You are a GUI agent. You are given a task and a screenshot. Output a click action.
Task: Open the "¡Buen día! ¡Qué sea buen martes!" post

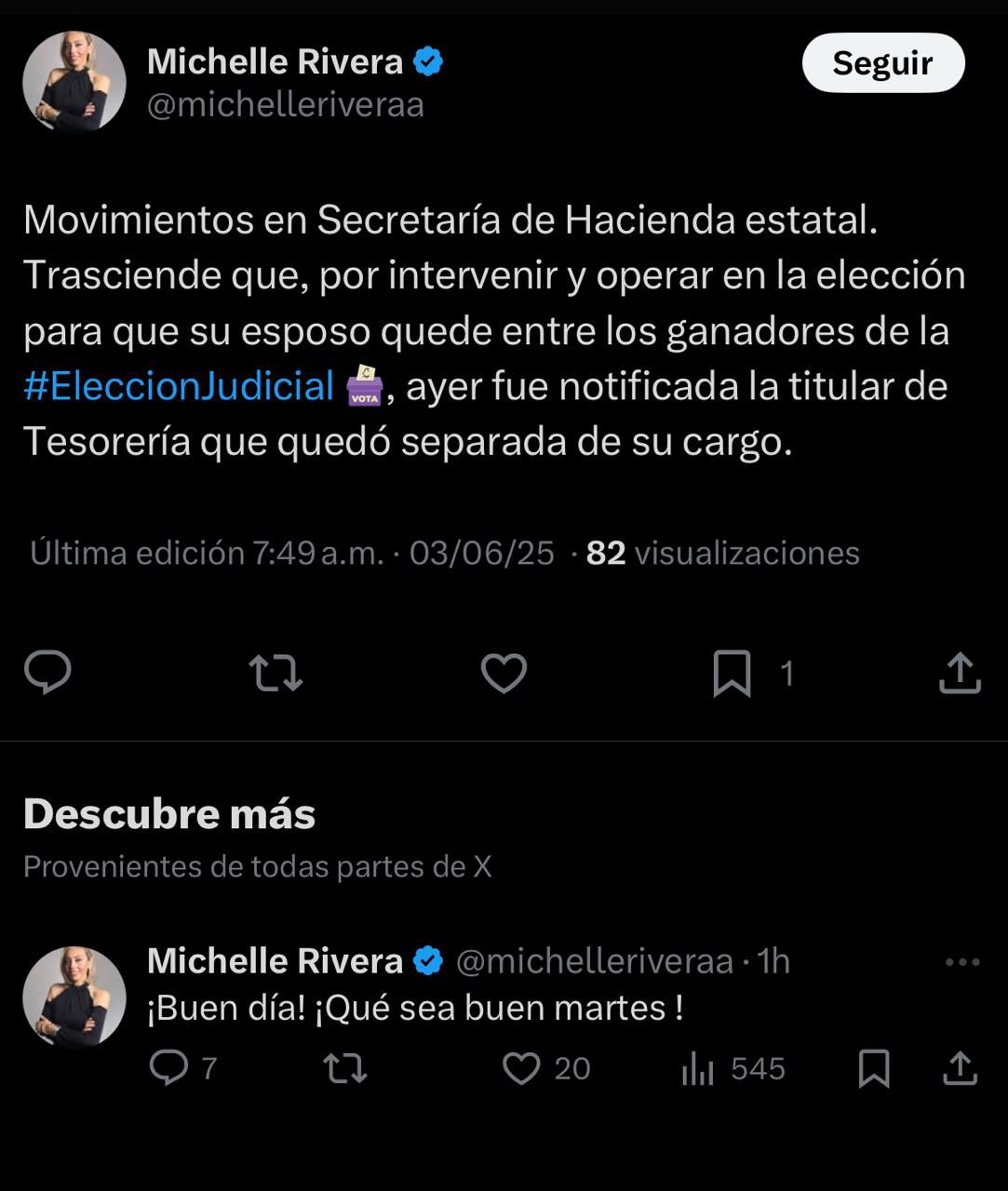415,1009
